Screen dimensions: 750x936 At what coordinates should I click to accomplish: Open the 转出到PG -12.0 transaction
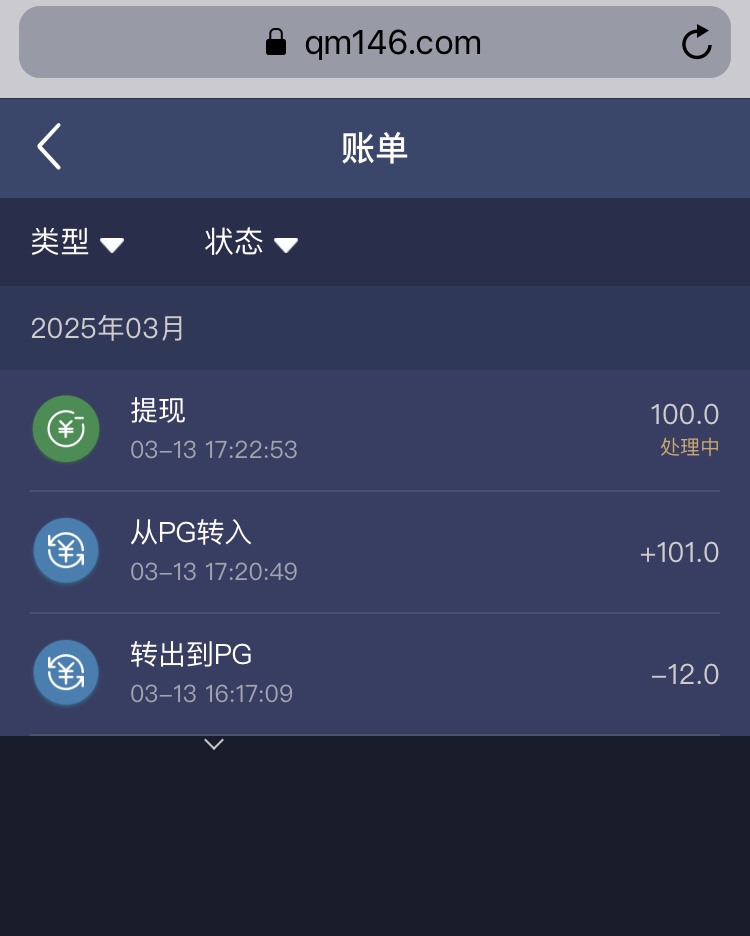[374, 674]
